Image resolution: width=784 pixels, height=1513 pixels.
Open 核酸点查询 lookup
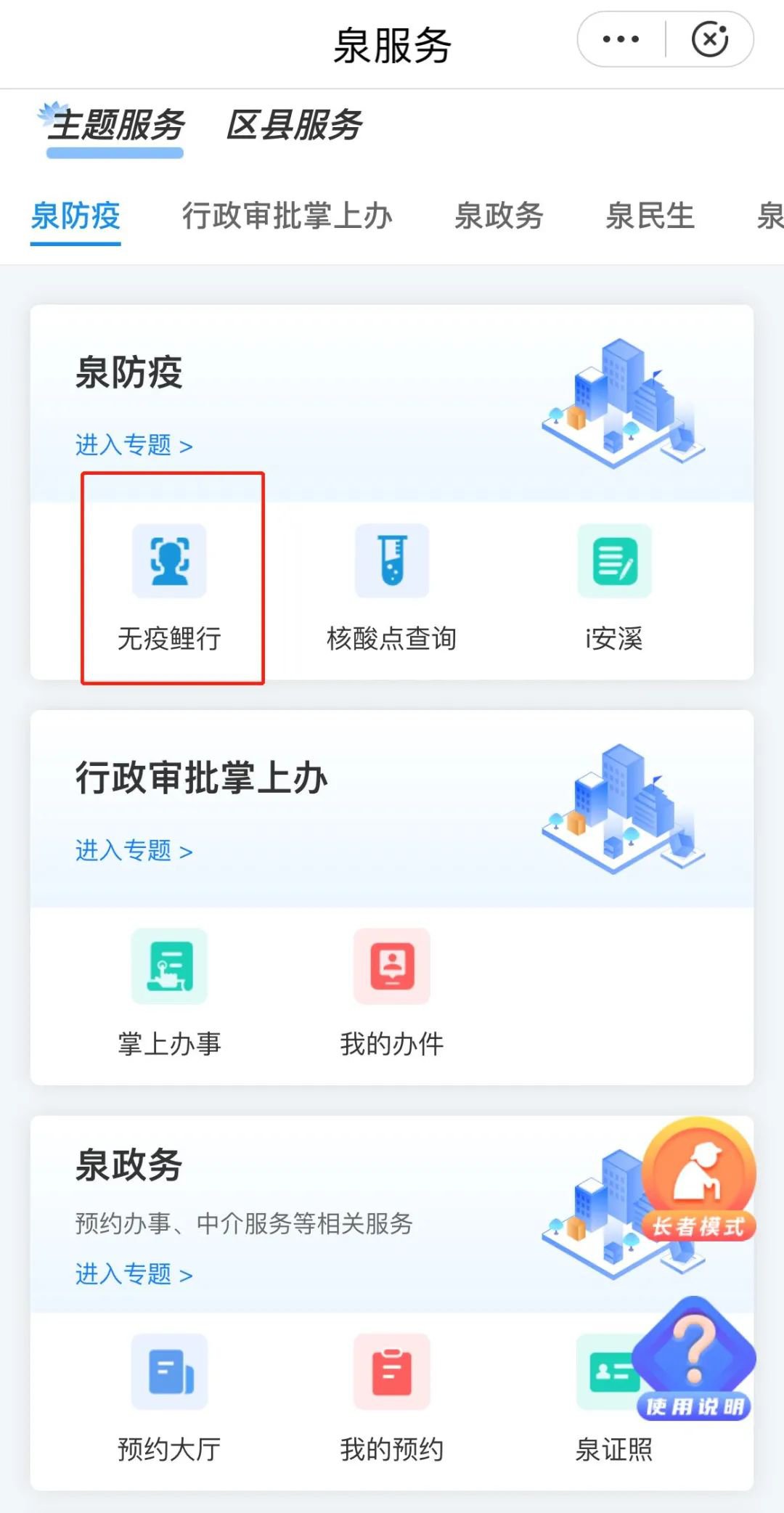(x=391, y=581)
